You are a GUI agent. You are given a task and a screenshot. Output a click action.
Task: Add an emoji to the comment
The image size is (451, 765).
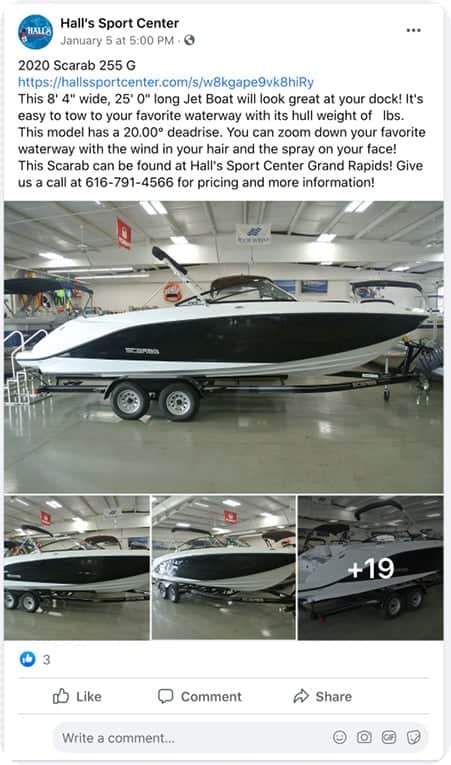pyautogui.click(x=339, y=737)
